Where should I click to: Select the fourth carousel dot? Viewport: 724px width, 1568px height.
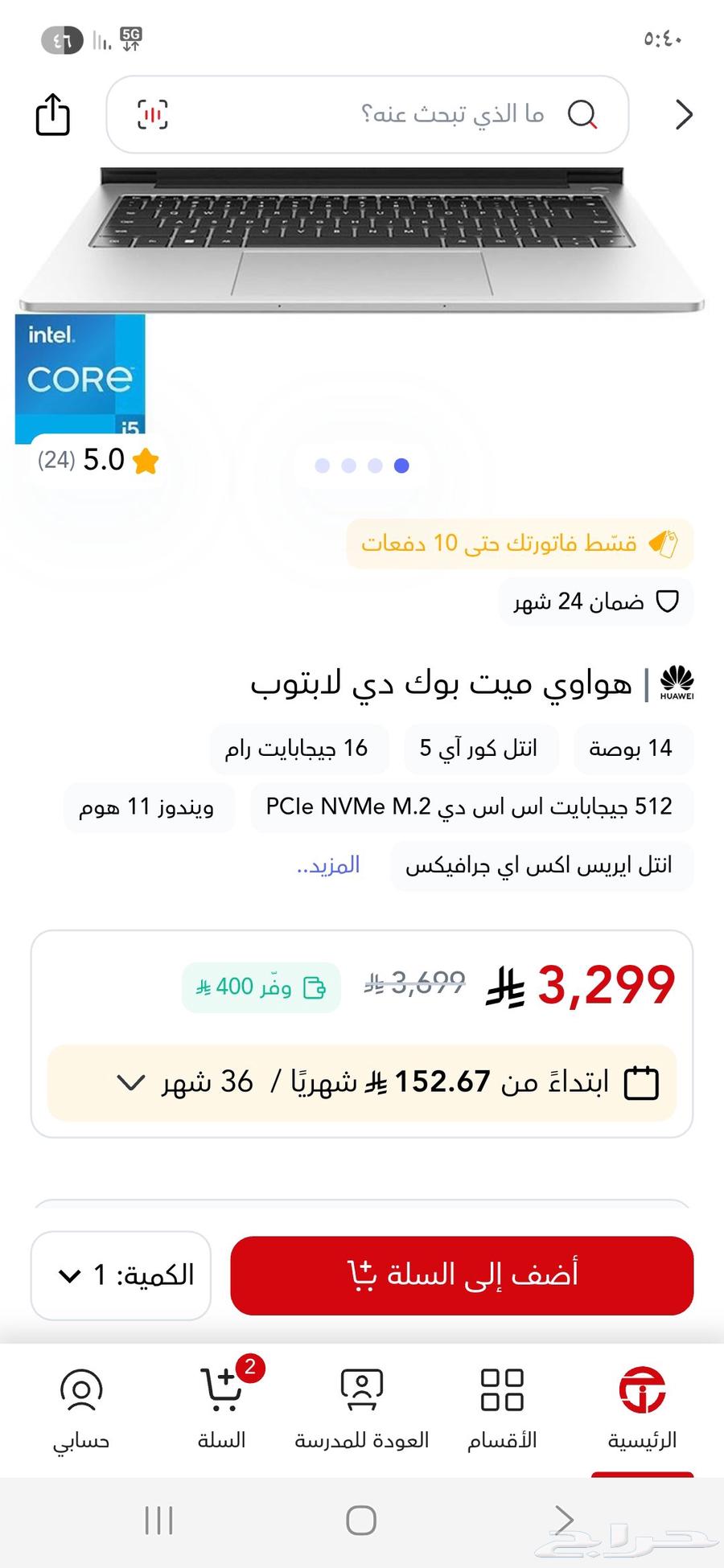click(399, 465)
